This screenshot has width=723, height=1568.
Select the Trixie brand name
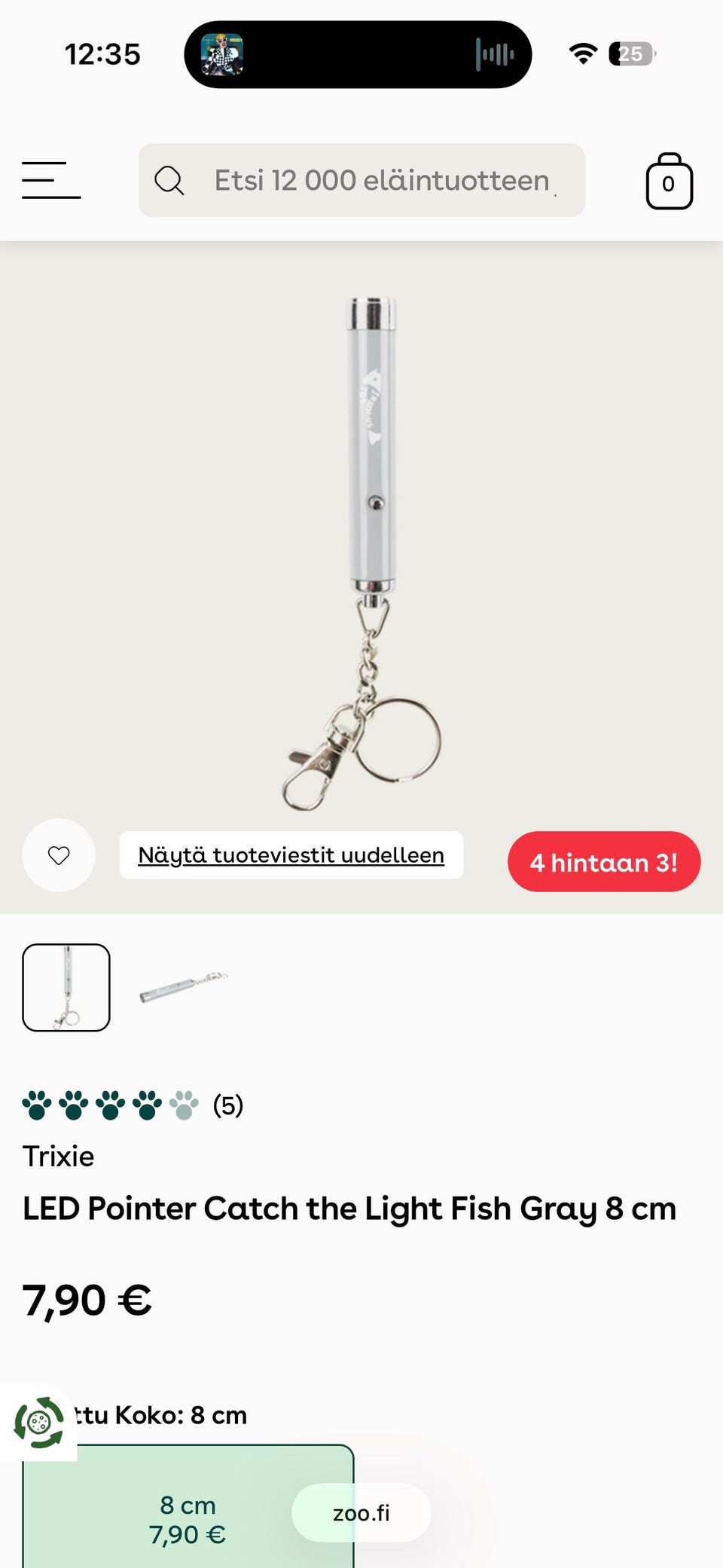click(x=57, y=1156)
